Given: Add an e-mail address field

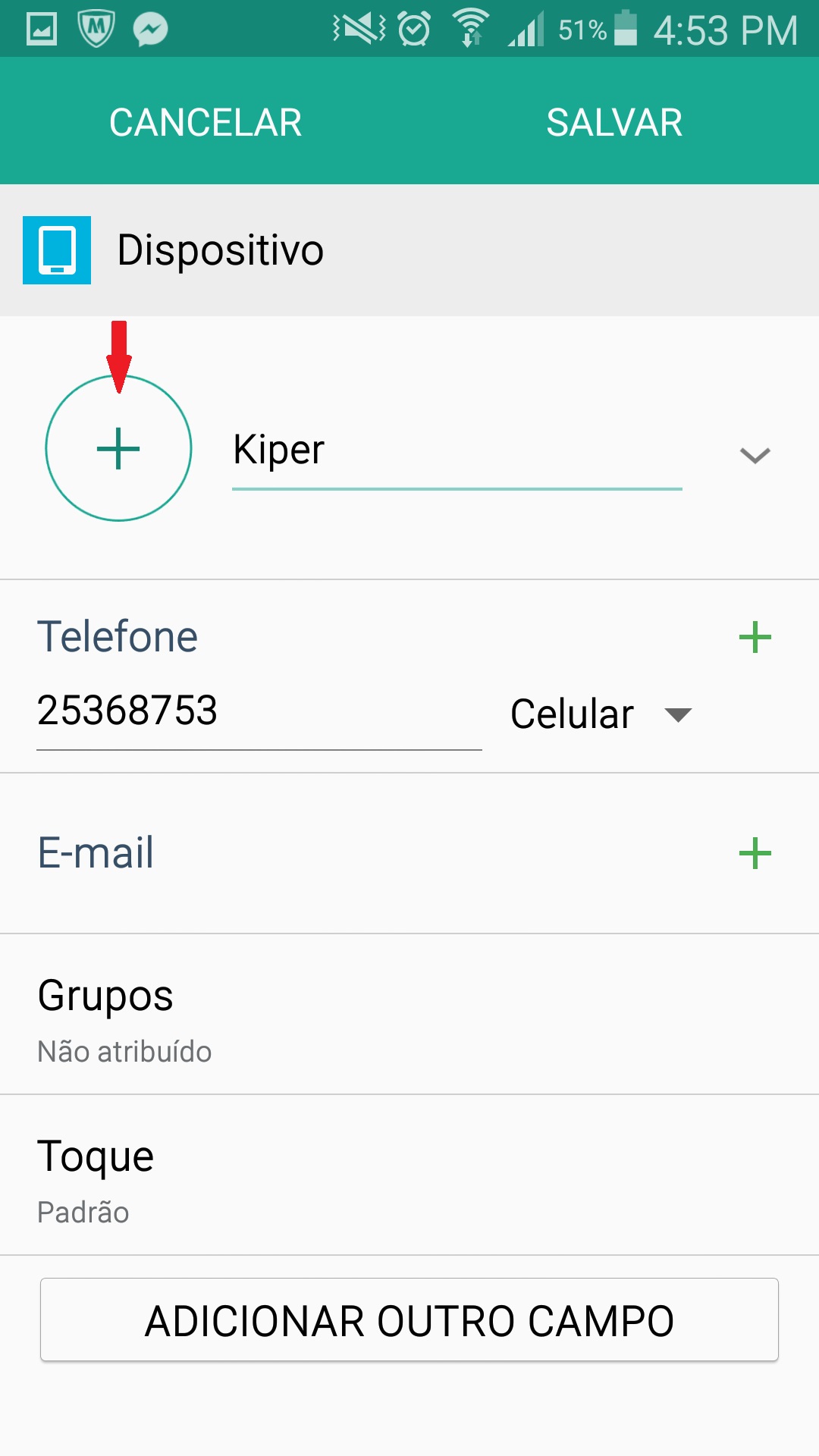Looking at the screenshot, I should 755,853.
